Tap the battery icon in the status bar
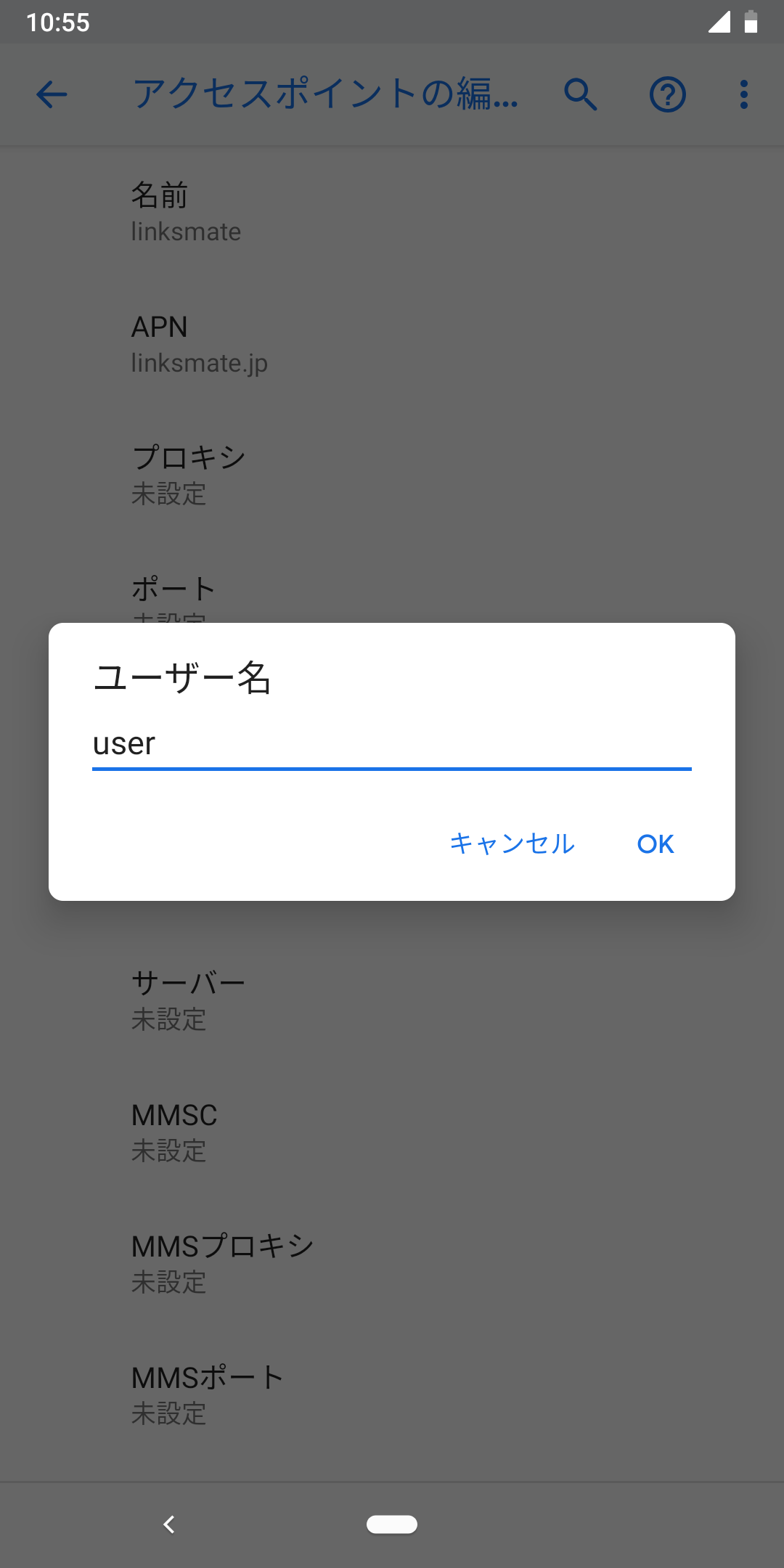Image resolution: width=784 pixels, height=1568 pixels. [x=751, y=22]
